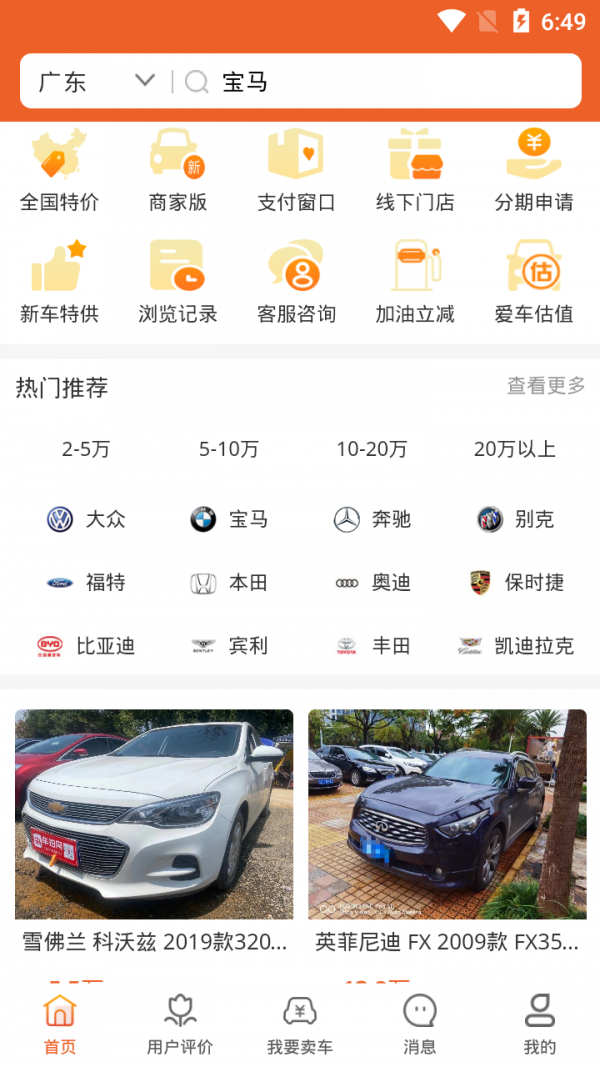Viewport: 600px width, 1067px height.
Task: View the 英菲尼迪 FX 2009款 listing
Action: click(x=447, y=830)
